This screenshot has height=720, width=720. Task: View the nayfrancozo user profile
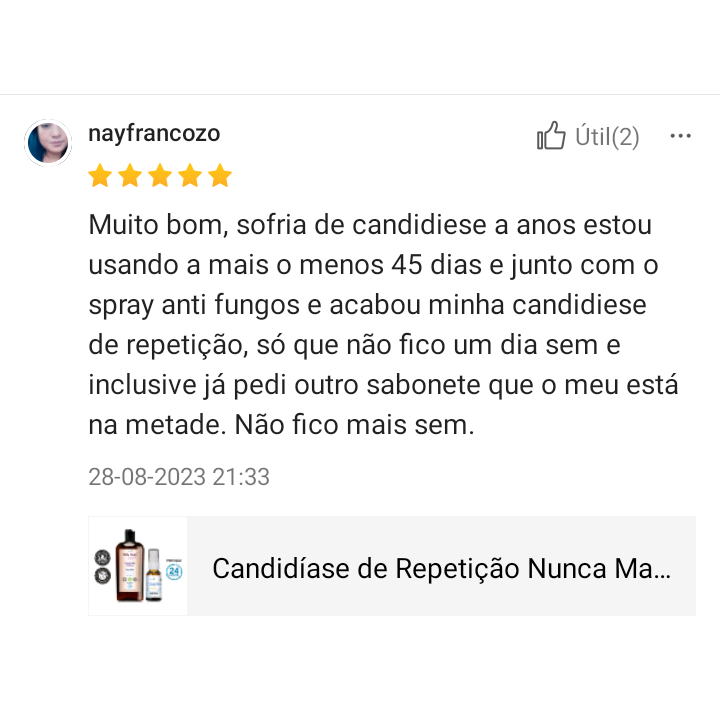tap(154, 134)
